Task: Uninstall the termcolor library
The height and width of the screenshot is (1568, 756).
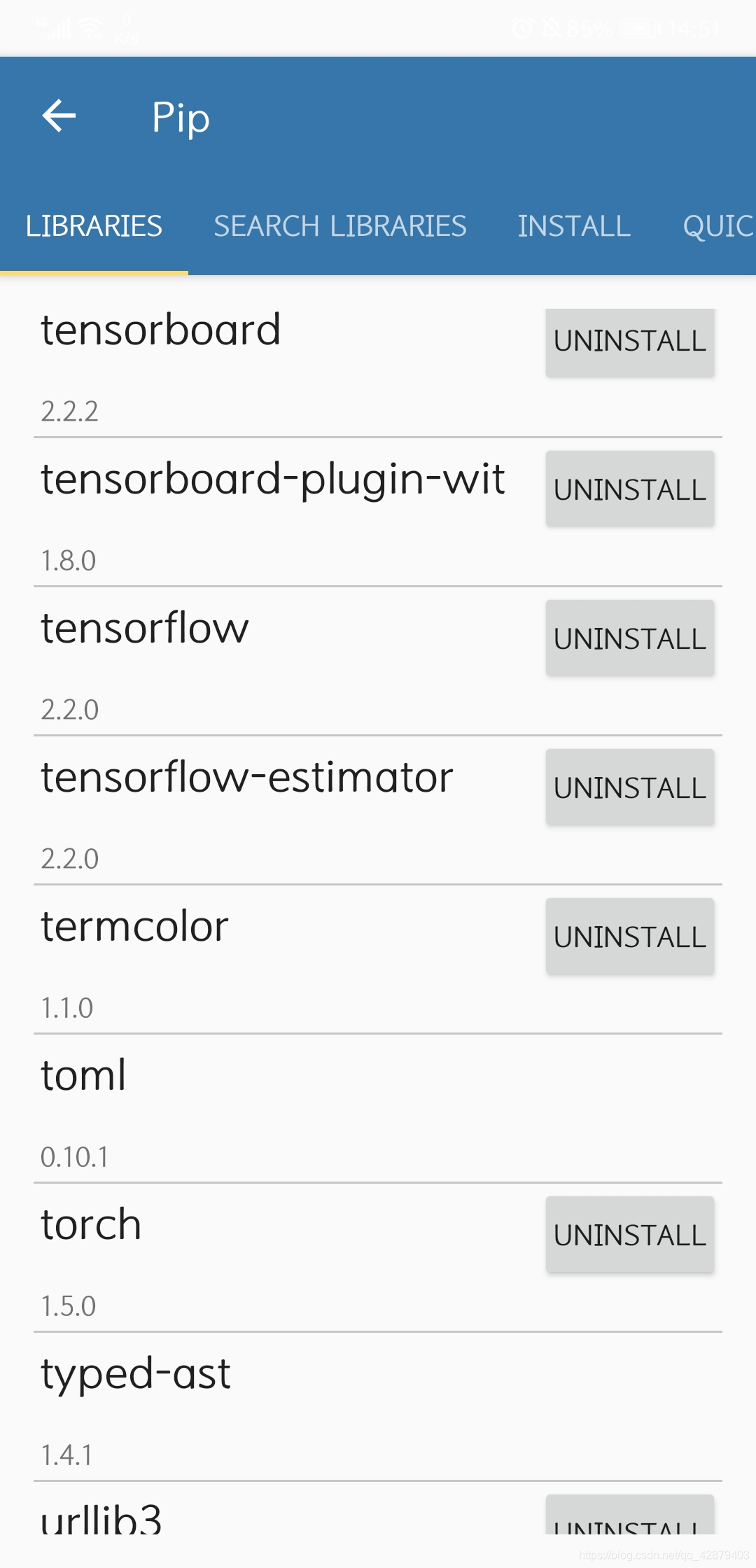Action: pyautogui.click(x=629, y=937)
